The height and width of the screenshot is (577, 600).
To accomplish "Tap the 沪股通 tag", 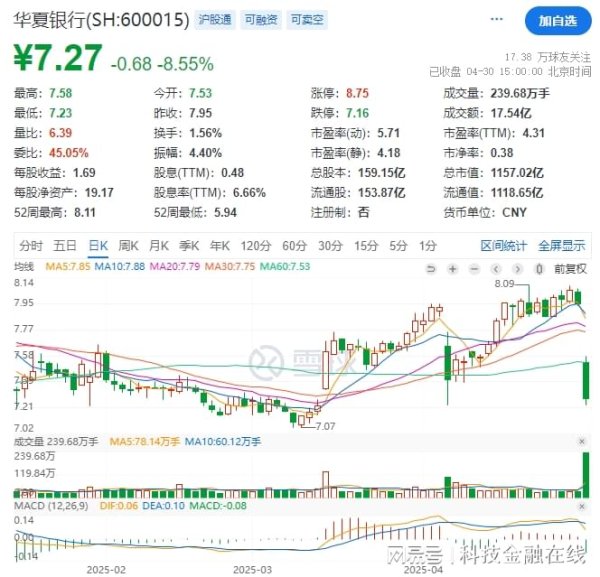I will [212, 19].
